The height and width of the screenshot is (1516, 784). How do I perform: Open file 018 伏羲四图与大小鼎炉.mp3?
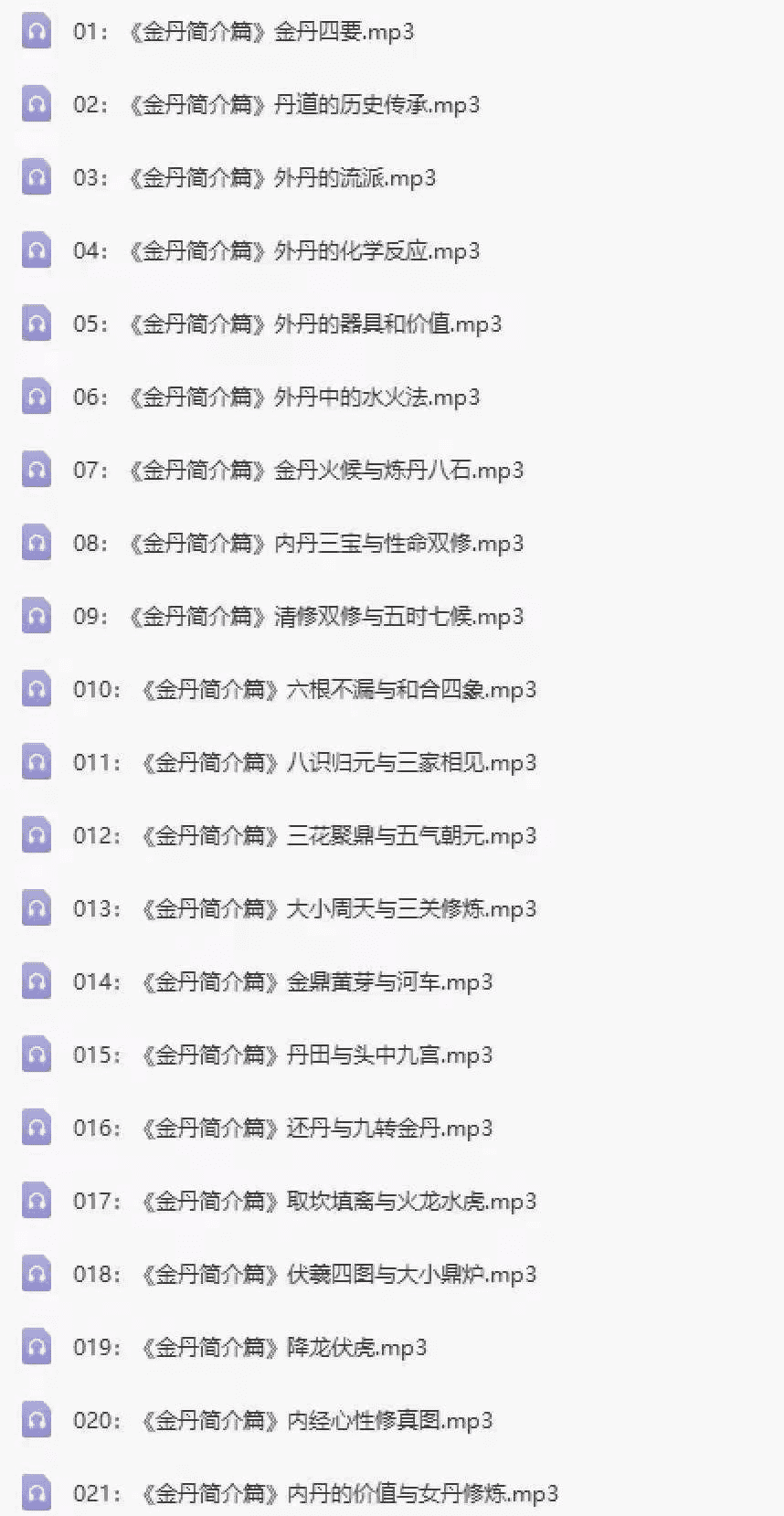click(x=304, y=1275)
